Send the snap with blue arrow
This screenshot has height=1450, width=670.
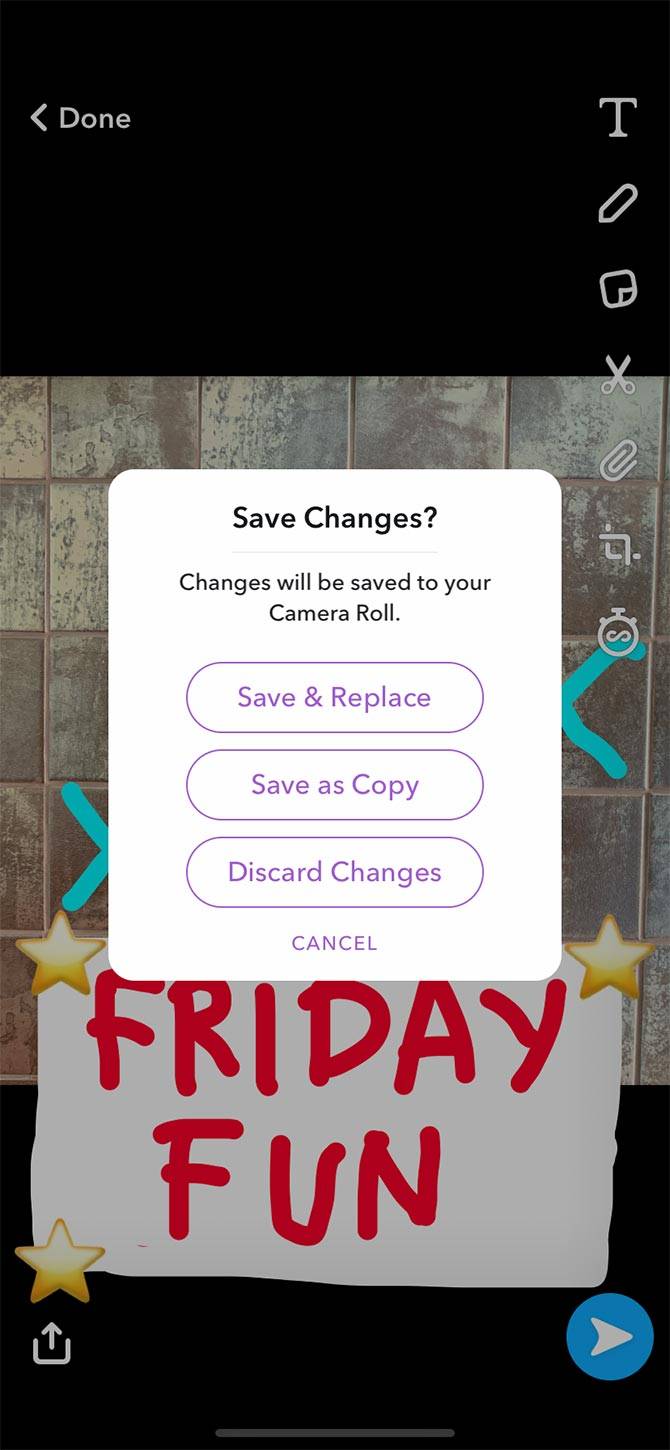tap(609, 1337)
